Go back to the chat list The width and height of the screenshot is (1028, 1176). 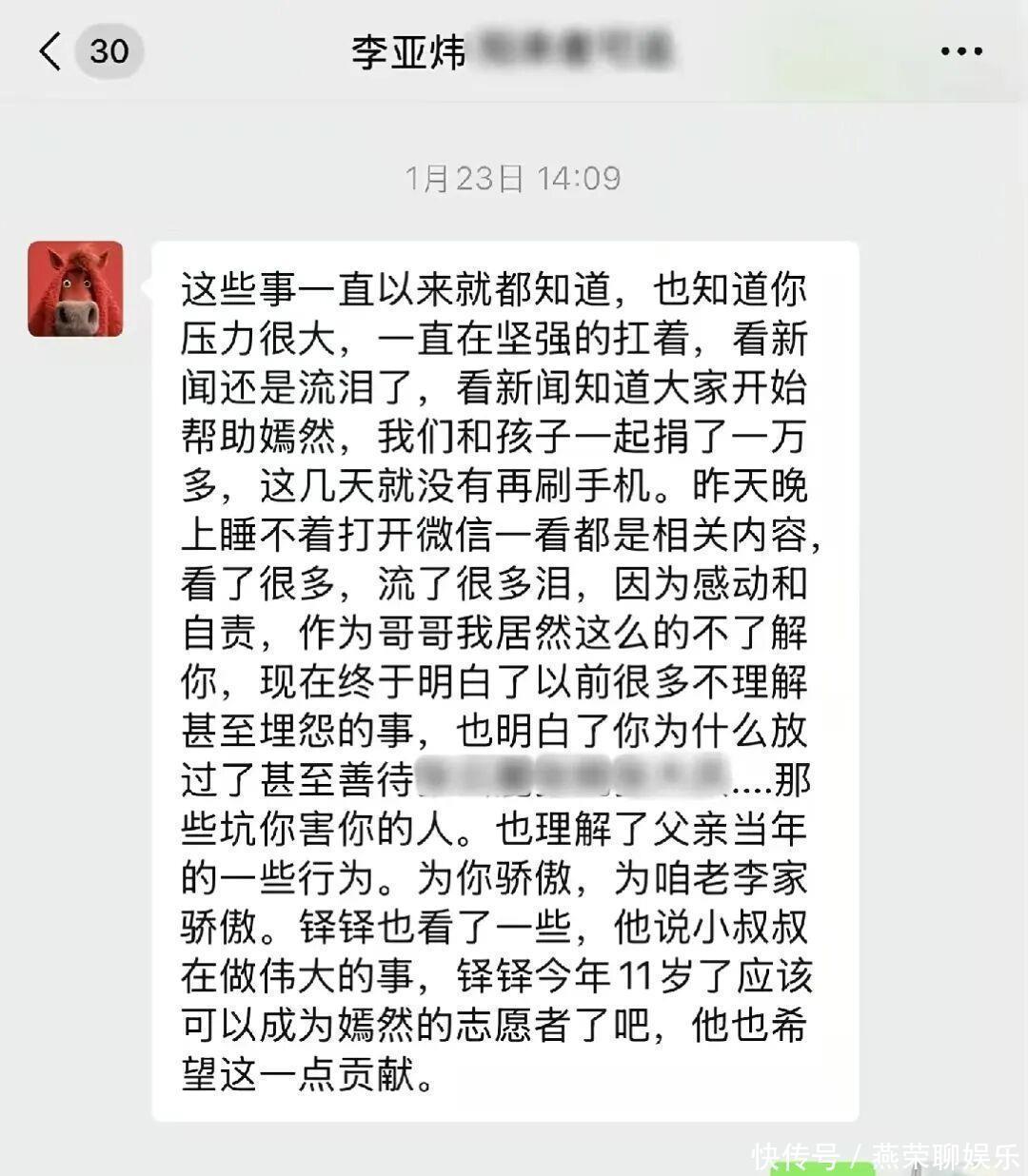pos(51,50)
